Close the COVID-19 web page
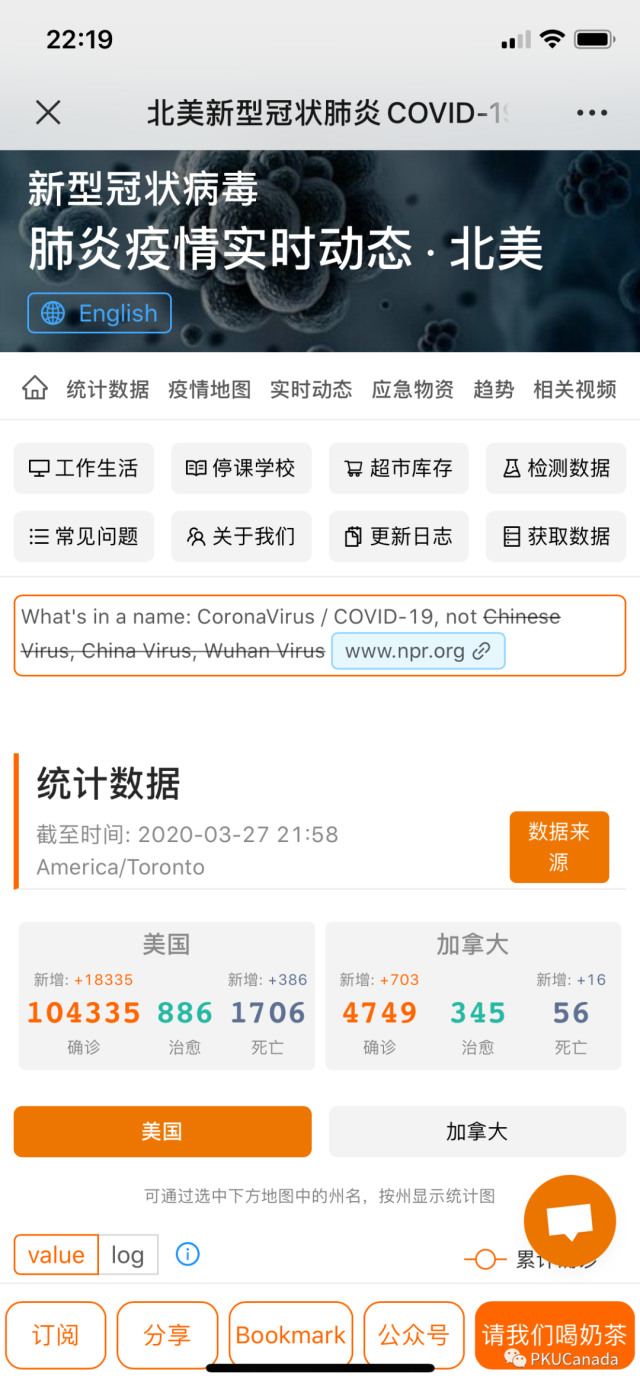640x1386 pixels. pos(48,113)
